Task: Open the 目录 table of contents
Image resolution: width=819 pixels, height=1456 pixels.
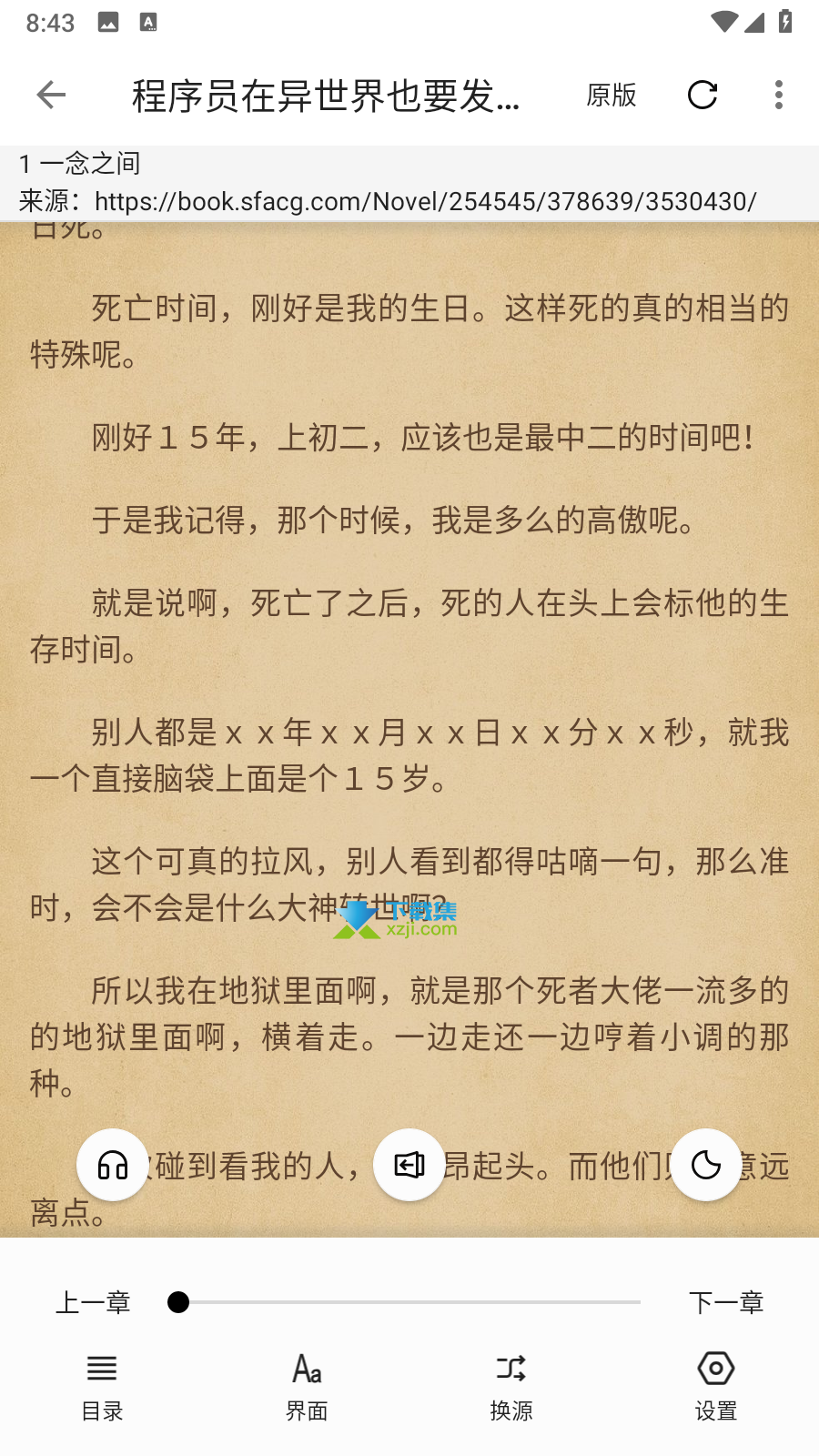Action: coord(102,1387)
